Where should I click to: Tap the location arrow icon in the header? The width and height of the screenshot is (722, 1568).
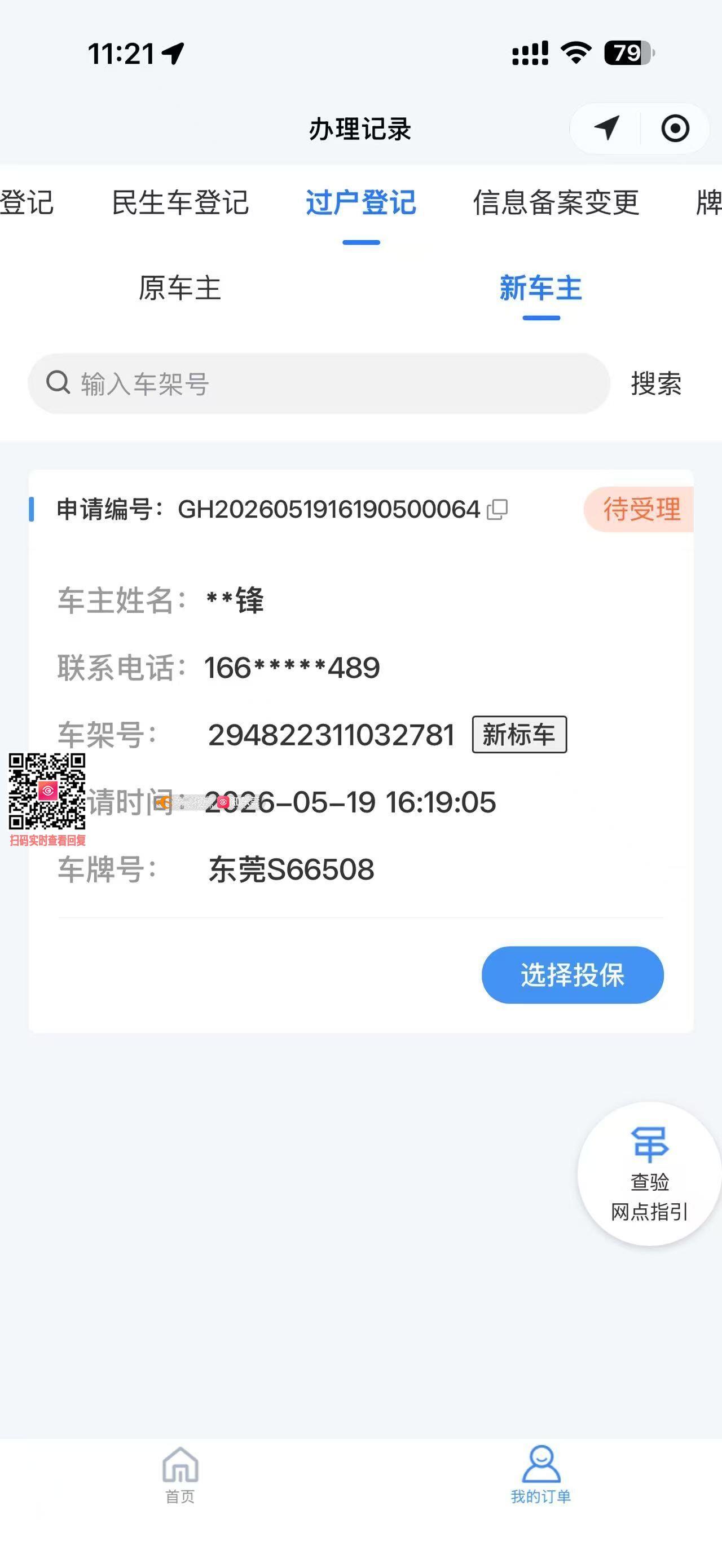coord(606,129)
